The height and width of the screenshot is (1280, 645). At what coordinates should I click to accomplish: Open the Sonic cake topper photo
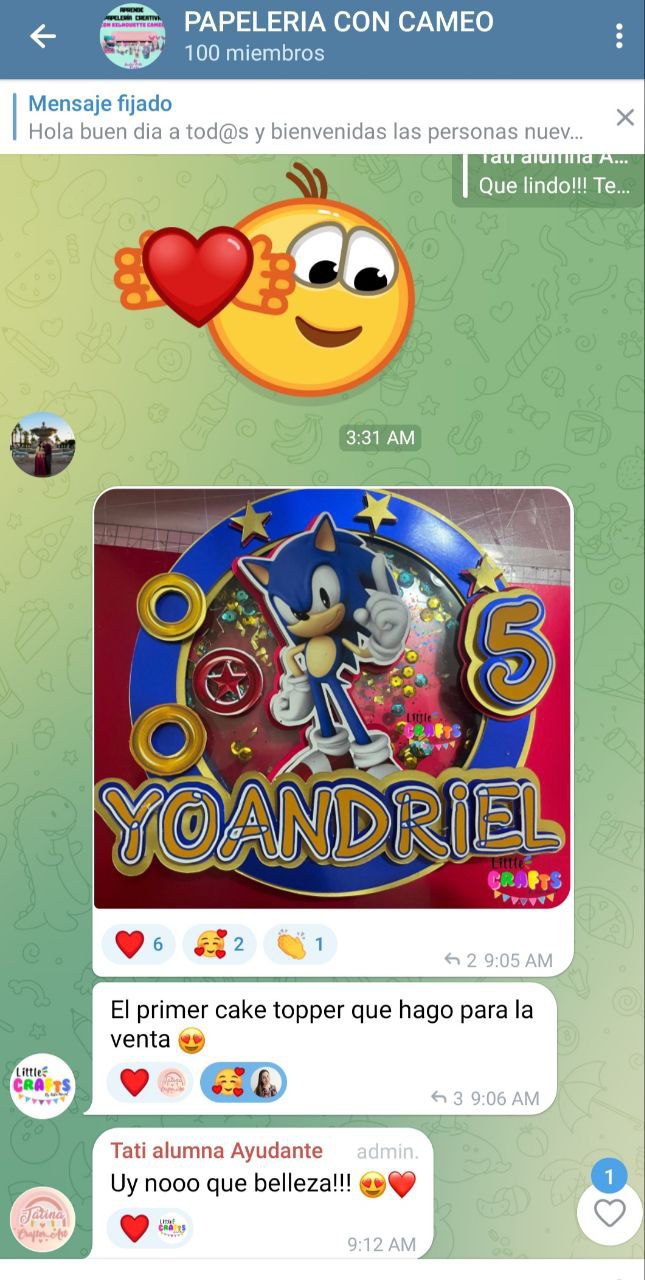click(332, 698)
